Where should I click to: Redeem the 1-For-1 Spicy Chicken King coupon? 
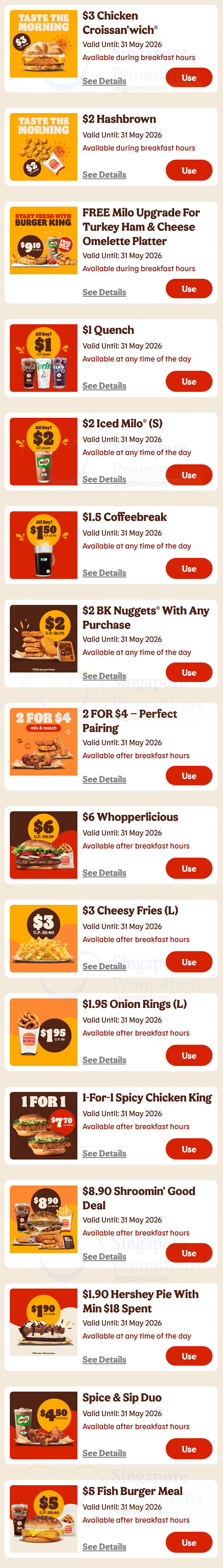click(189, 1149)
